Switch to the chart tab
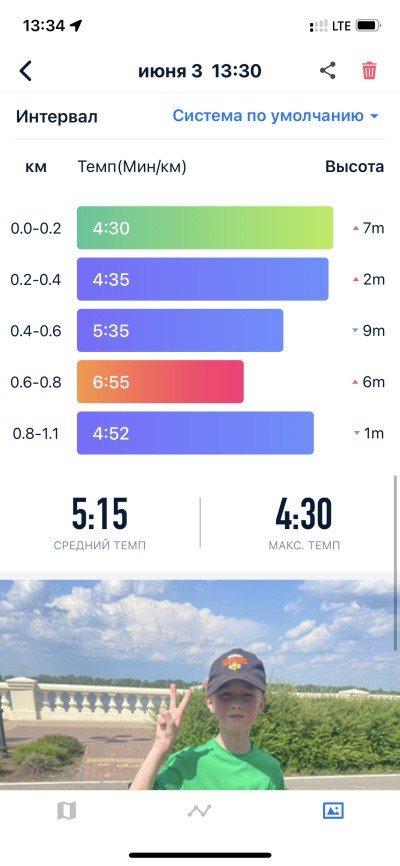Image resolution: width=400 pixels, height=866 pixels. (199, 811)
